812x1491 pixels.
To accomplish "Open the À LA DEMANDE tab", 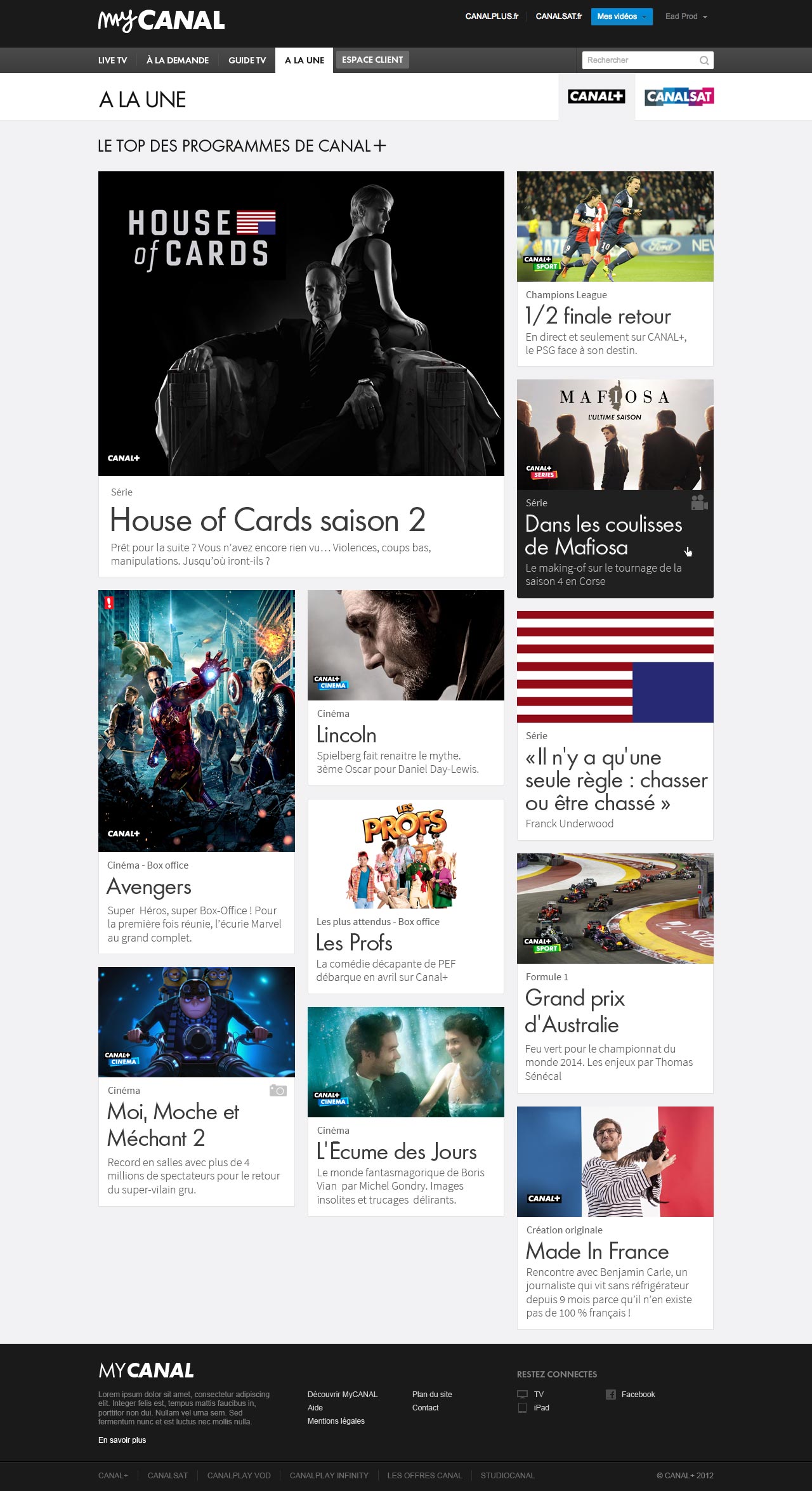I will click(178, 60).
